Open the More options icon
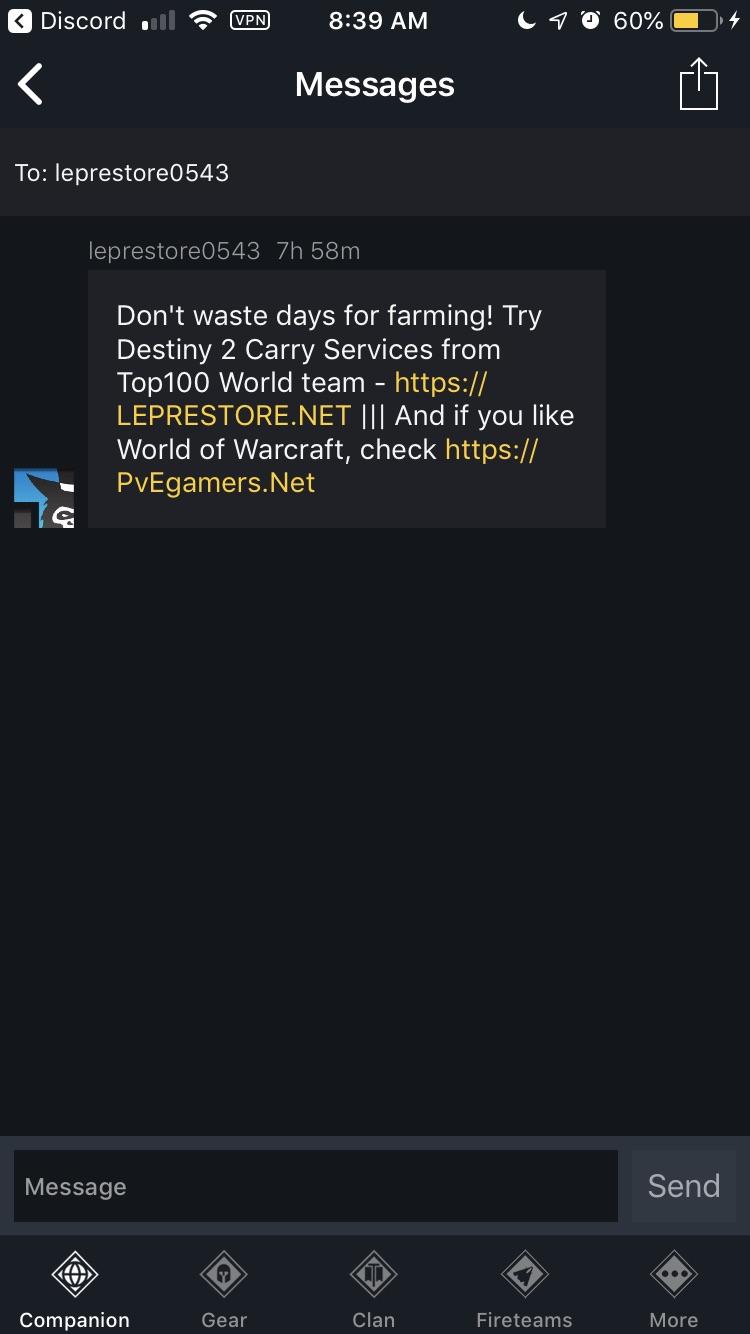750x1334 pixels. click(673, 1275)
